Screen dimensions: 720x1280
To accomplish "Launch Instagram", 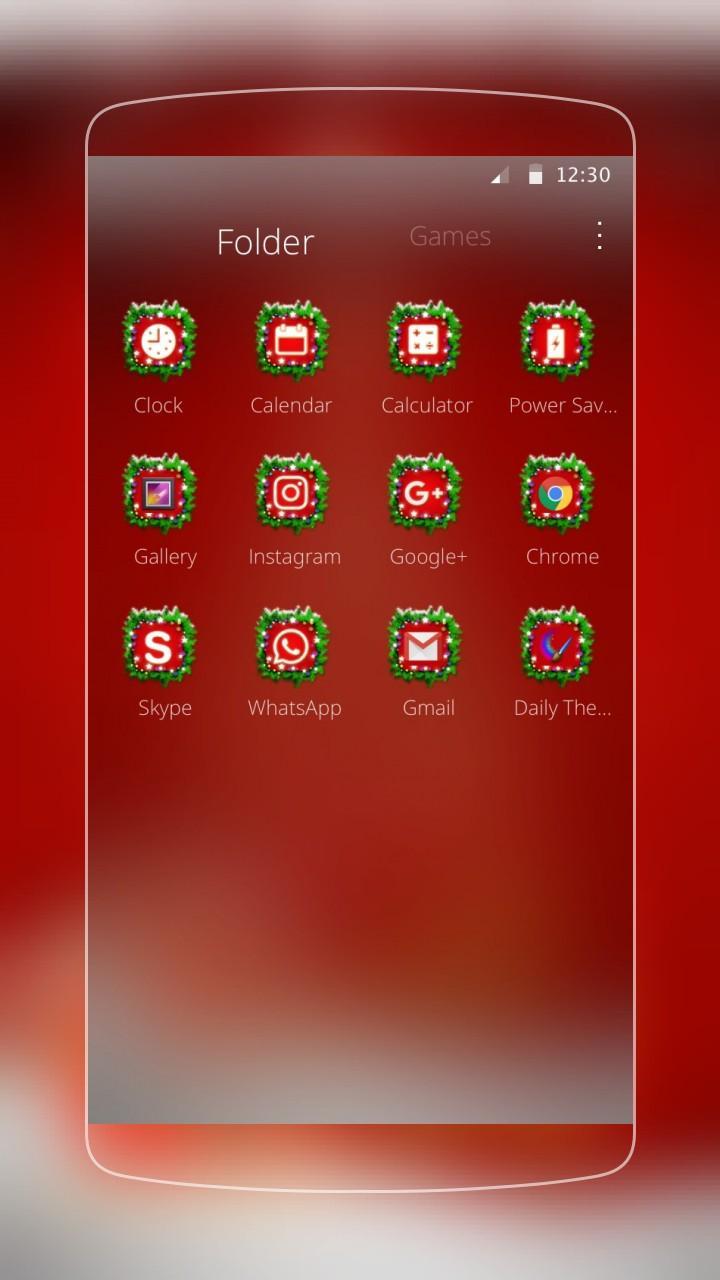I will (x=294, y=492).
